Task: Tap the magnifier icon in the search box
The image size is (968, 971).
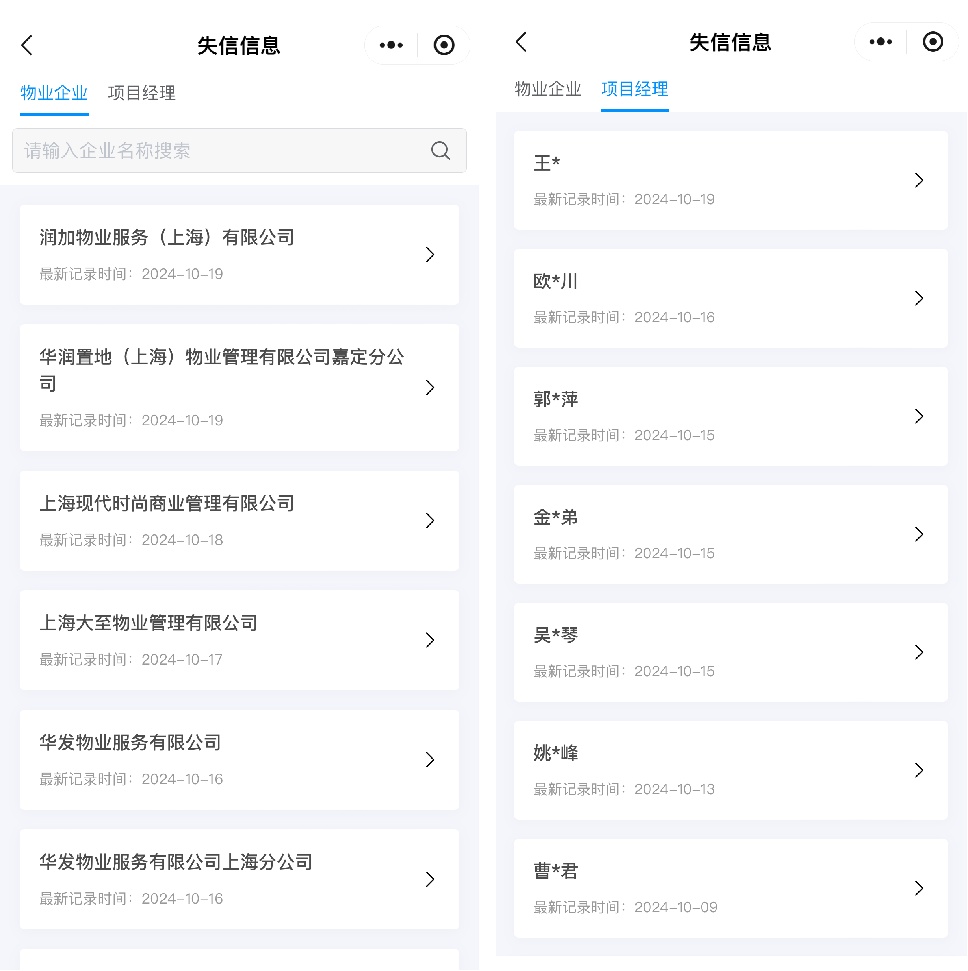Action: pos(440,151)
